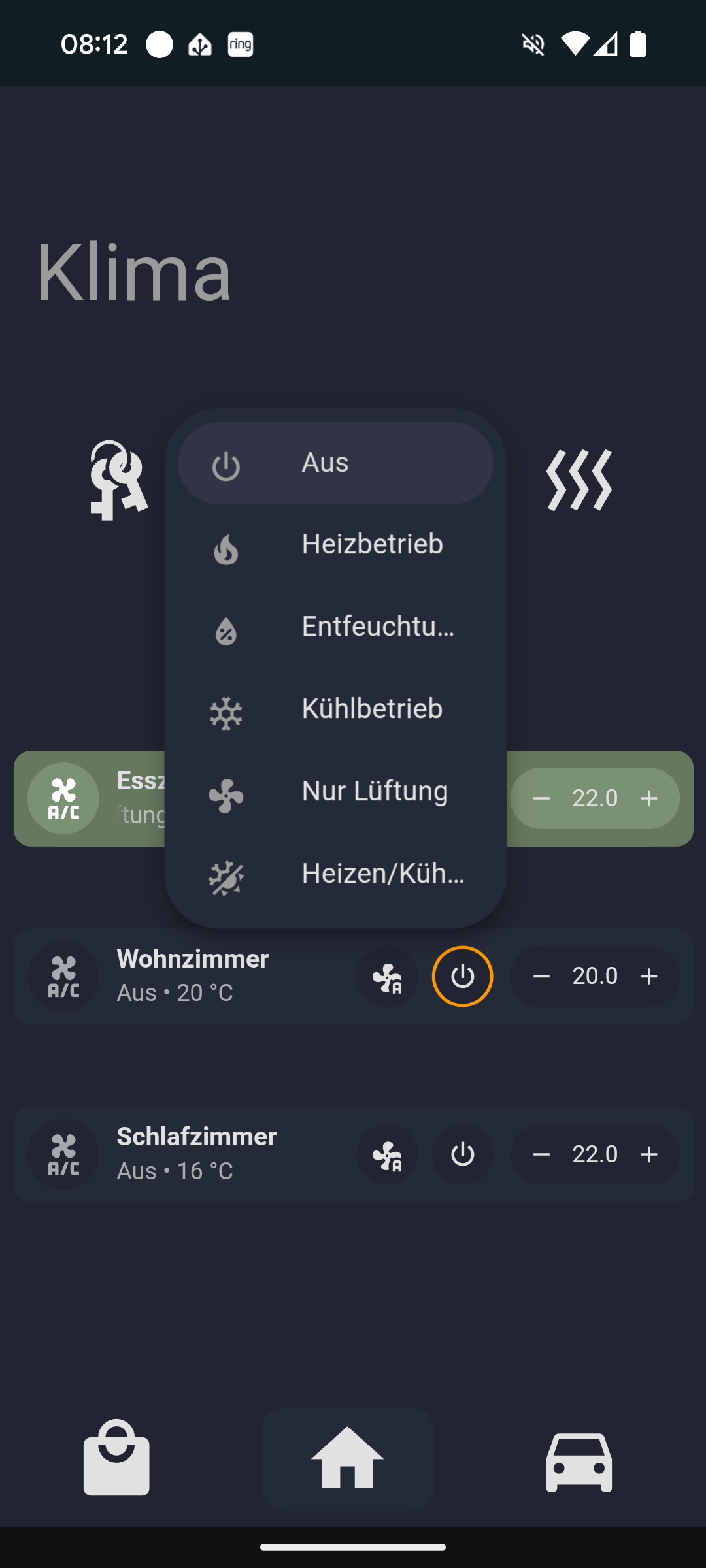Increase Wohnzimmer temperature

coord(649,976)
